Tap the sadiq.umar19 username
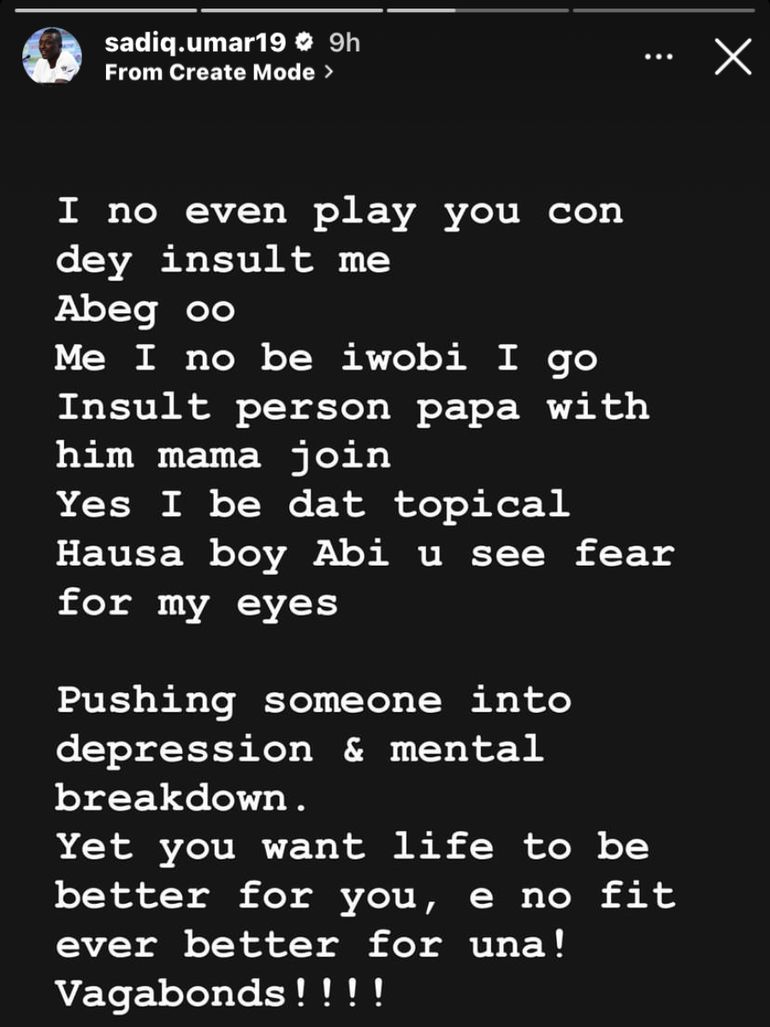Viewport: 770px width, 1027px height. (196, 42)
